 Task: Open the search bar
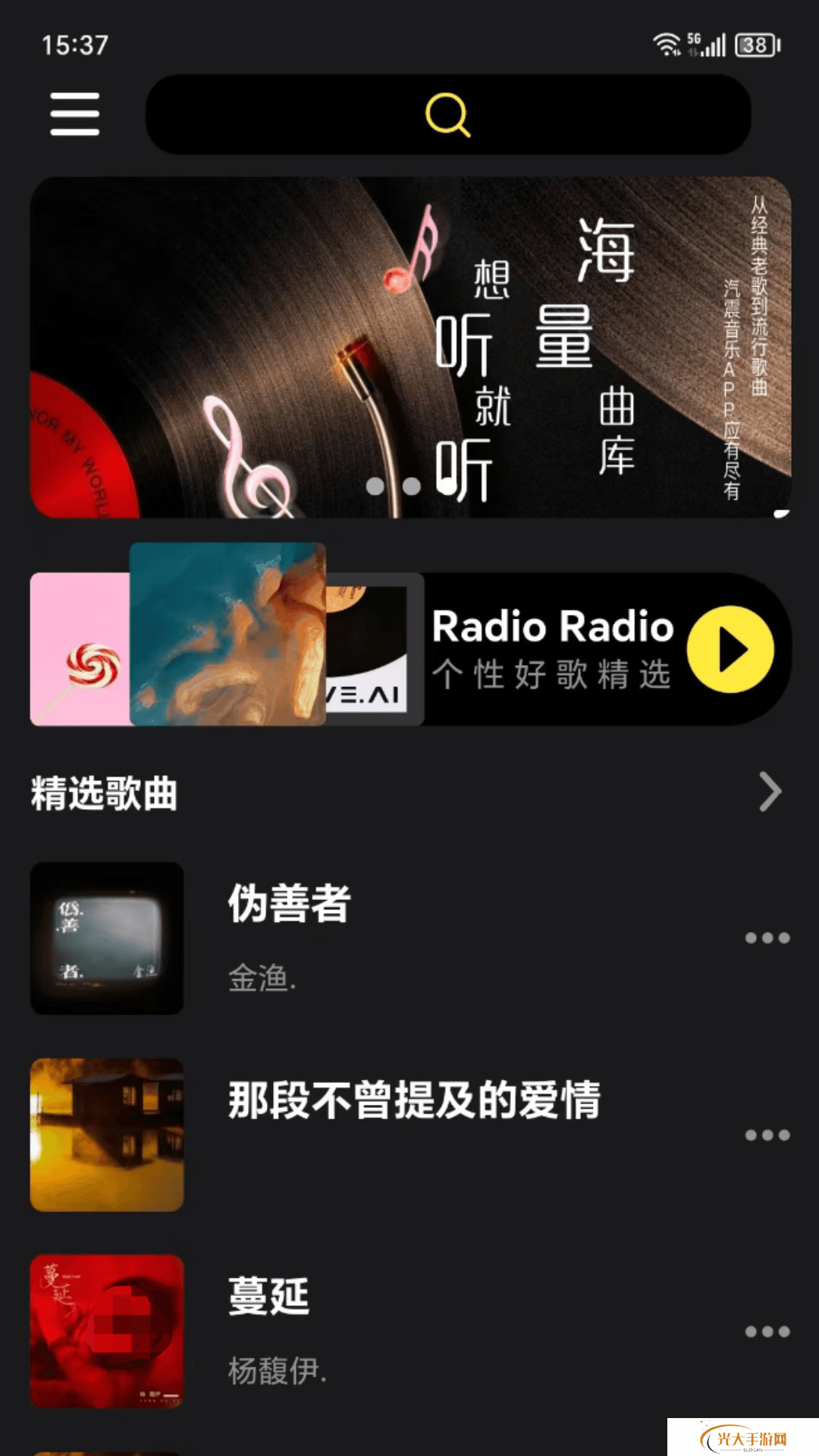(447, 115)
